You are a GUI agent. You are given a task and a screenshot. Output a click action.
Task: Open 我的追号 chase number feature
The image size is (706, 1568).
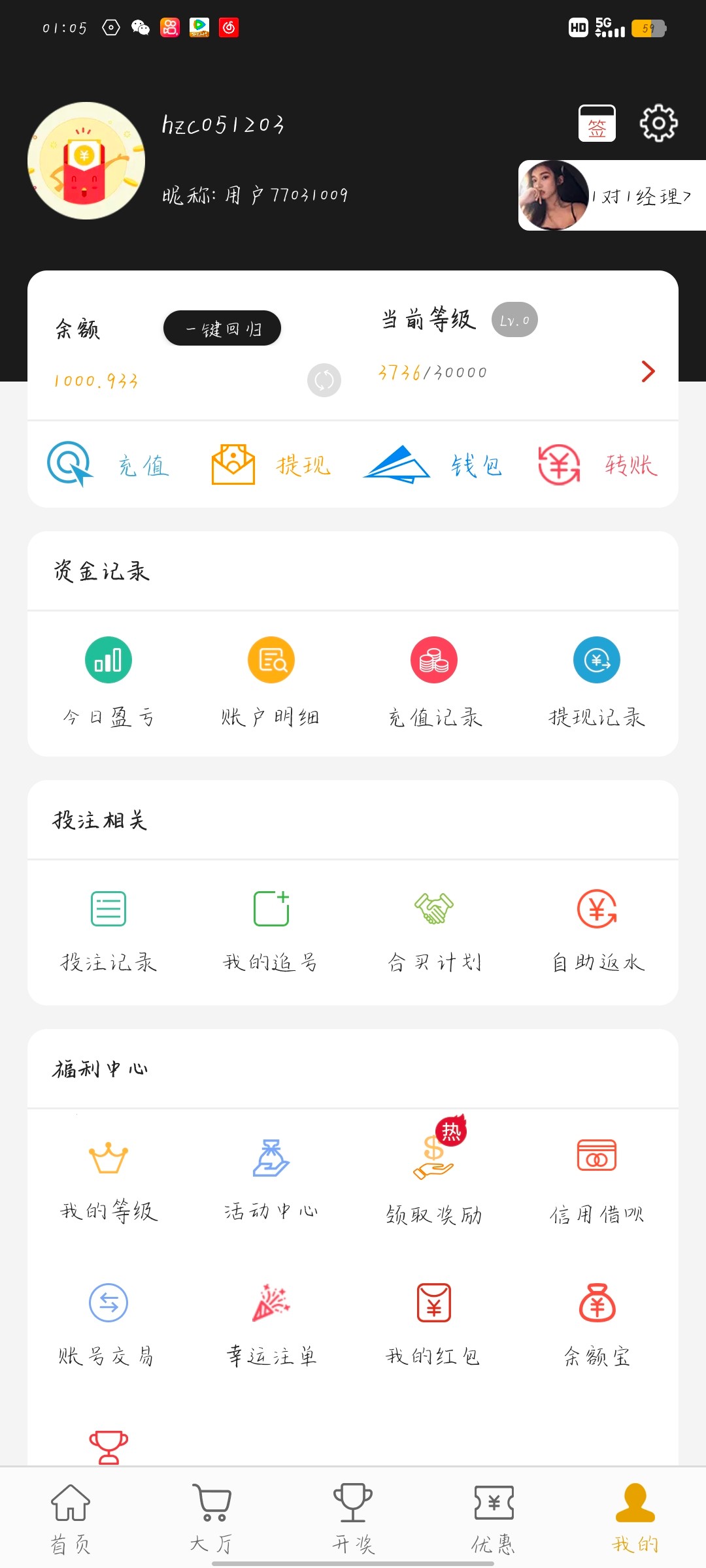click(x=271, y=928)
